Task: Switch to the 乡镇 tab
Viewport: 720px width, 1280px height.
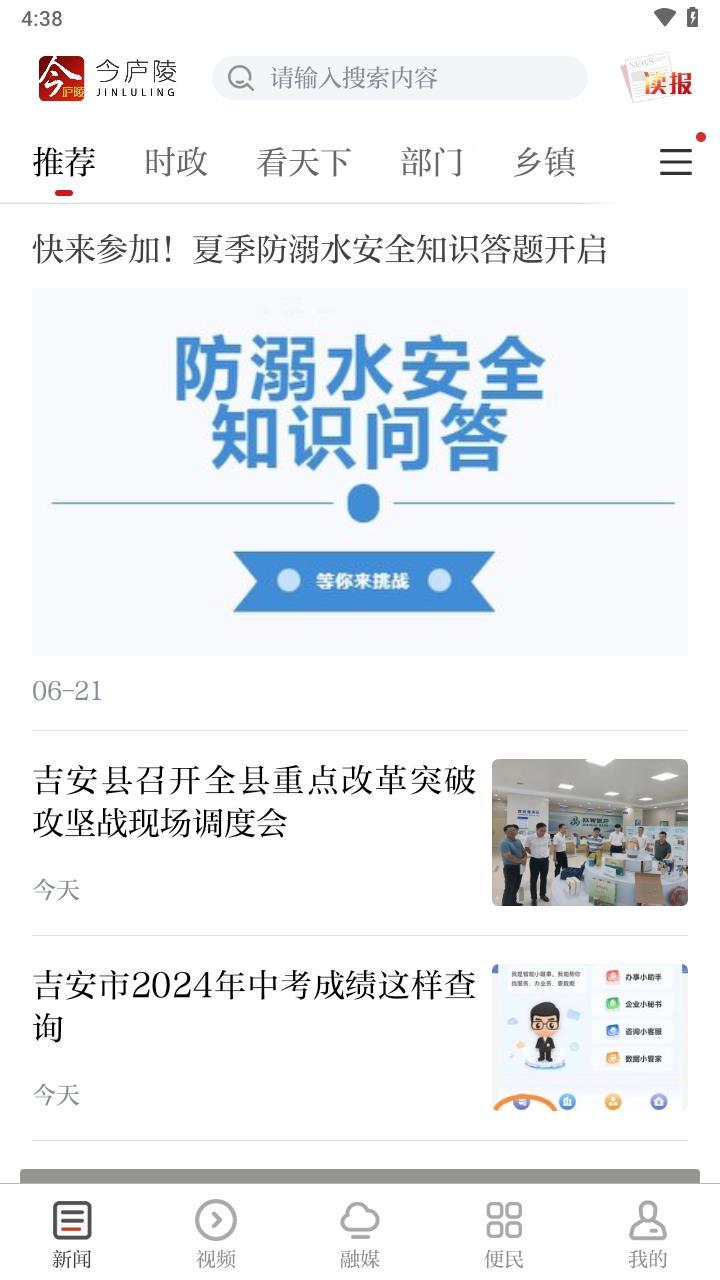Action: (x=545, y=161)
